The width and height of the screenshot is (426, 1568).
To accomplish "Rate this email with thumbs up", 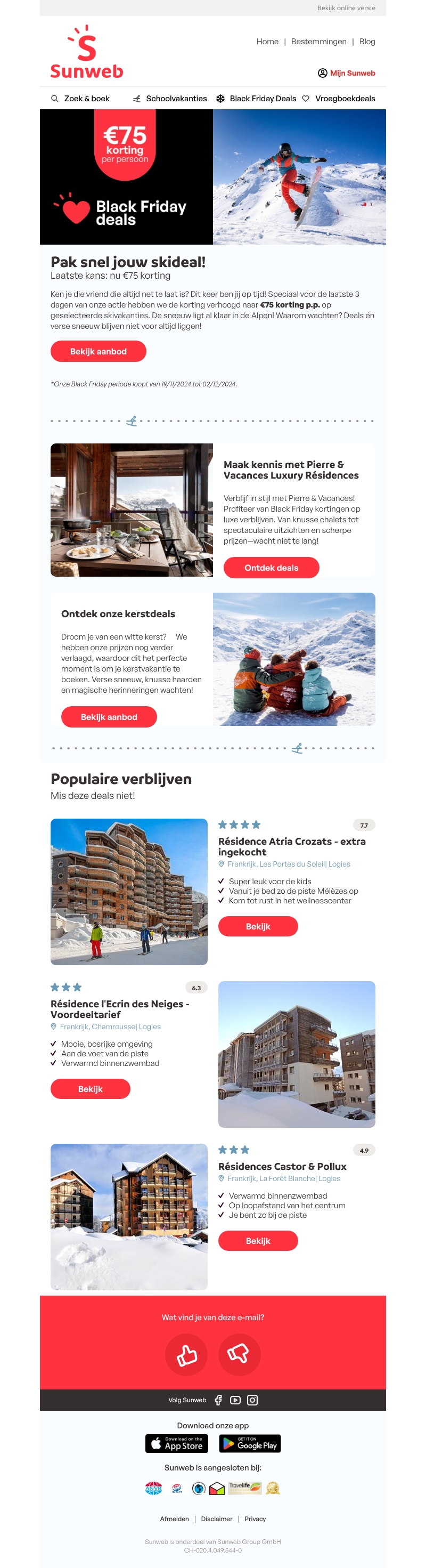I will (186, 1354).
